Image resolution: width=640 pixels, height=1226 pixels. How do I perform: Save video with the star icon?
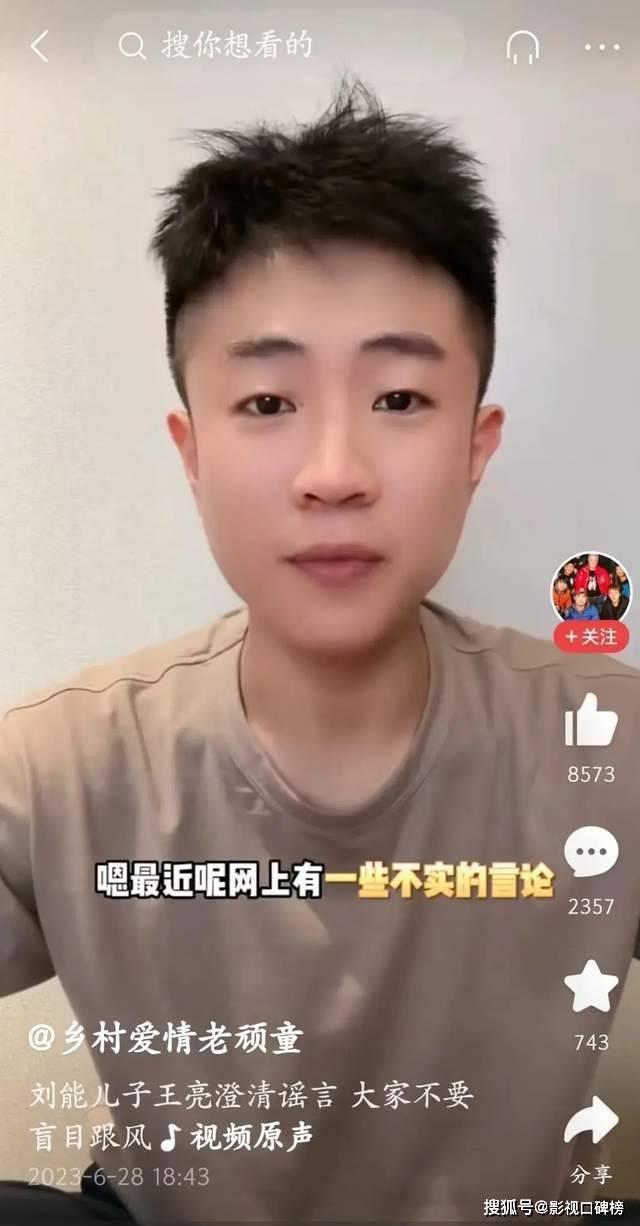(591, 987)
